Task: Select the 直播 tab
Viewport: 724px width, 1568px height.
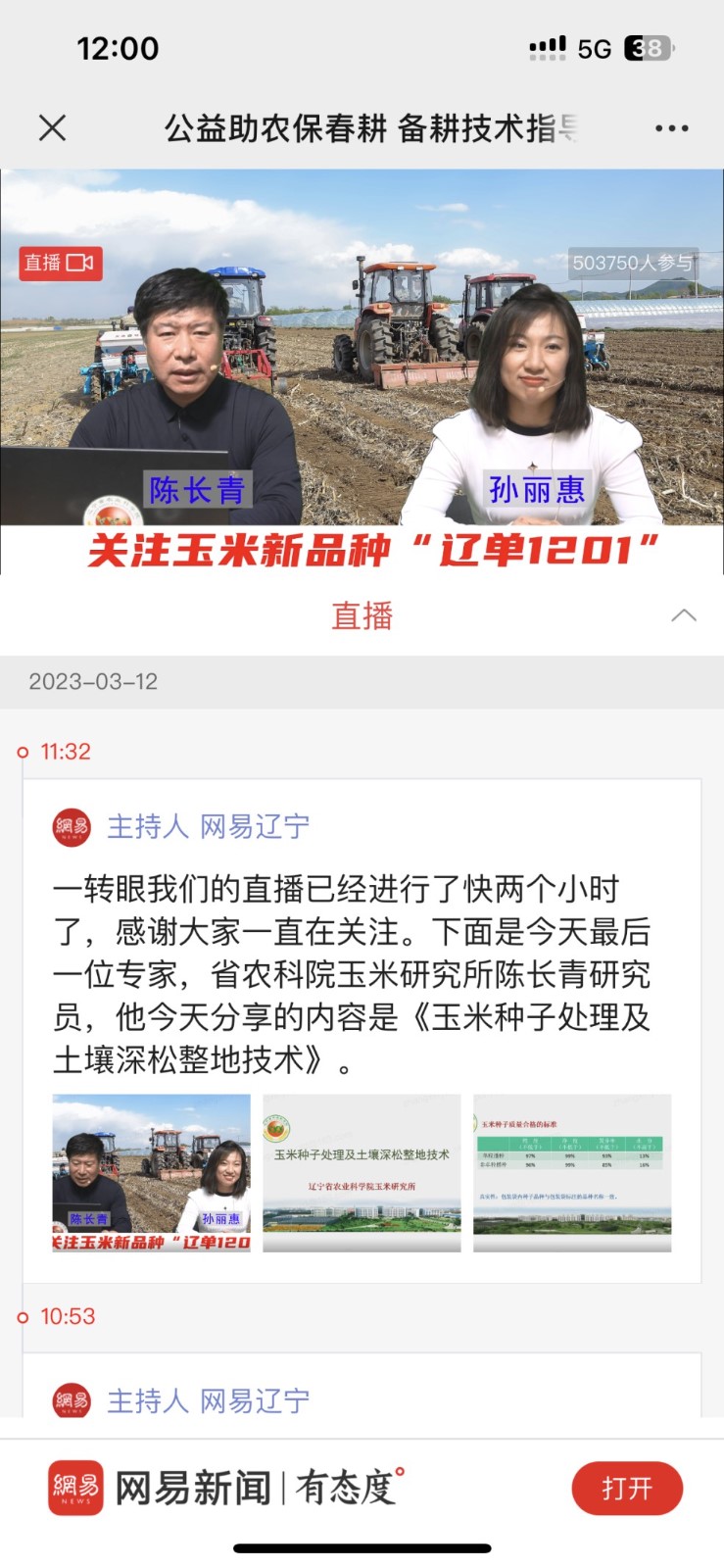Action: tap(362, 615)
